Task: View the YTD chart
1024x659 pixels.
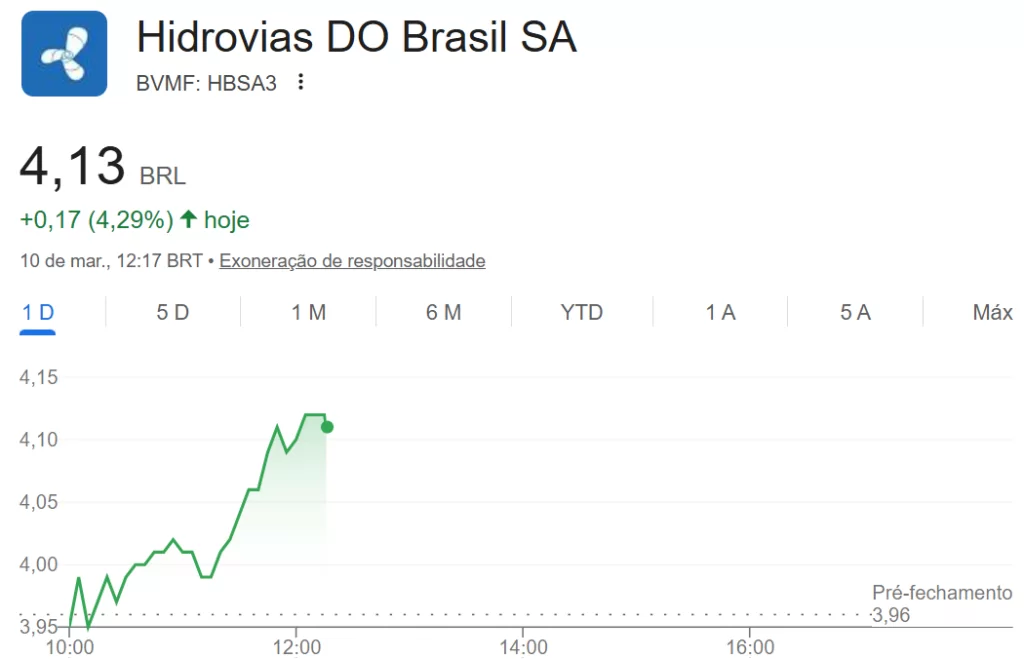Action: click(581, 312)
